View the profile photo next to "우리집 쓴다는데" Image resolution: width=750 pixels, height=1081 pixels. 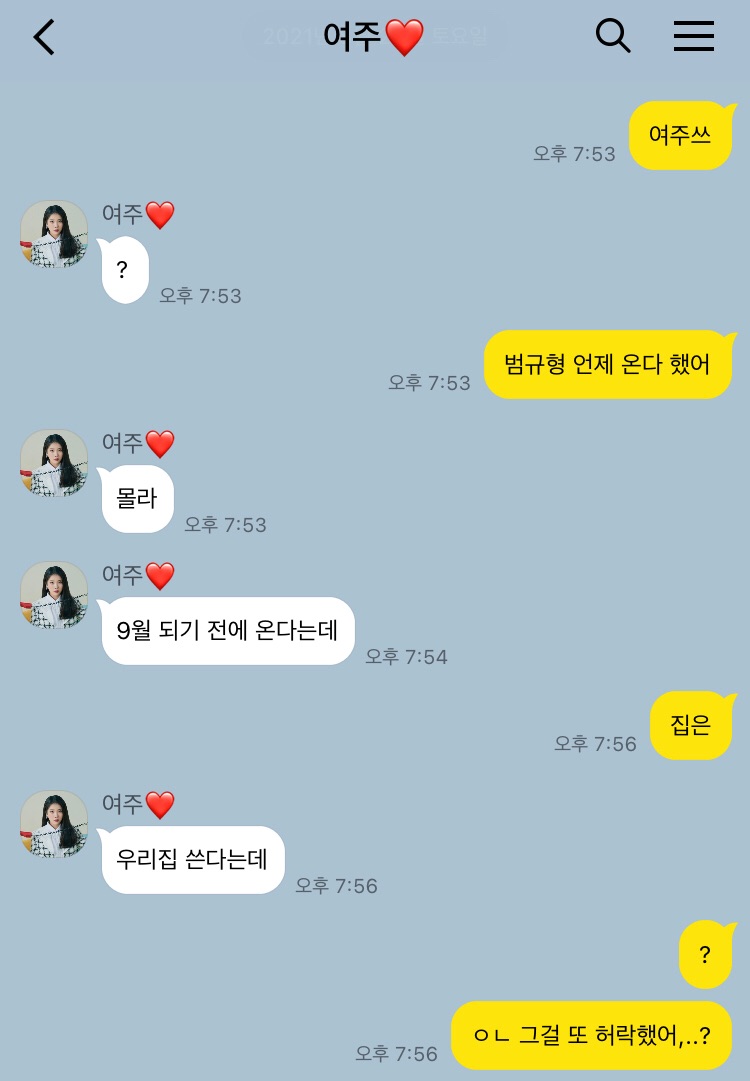54,825
